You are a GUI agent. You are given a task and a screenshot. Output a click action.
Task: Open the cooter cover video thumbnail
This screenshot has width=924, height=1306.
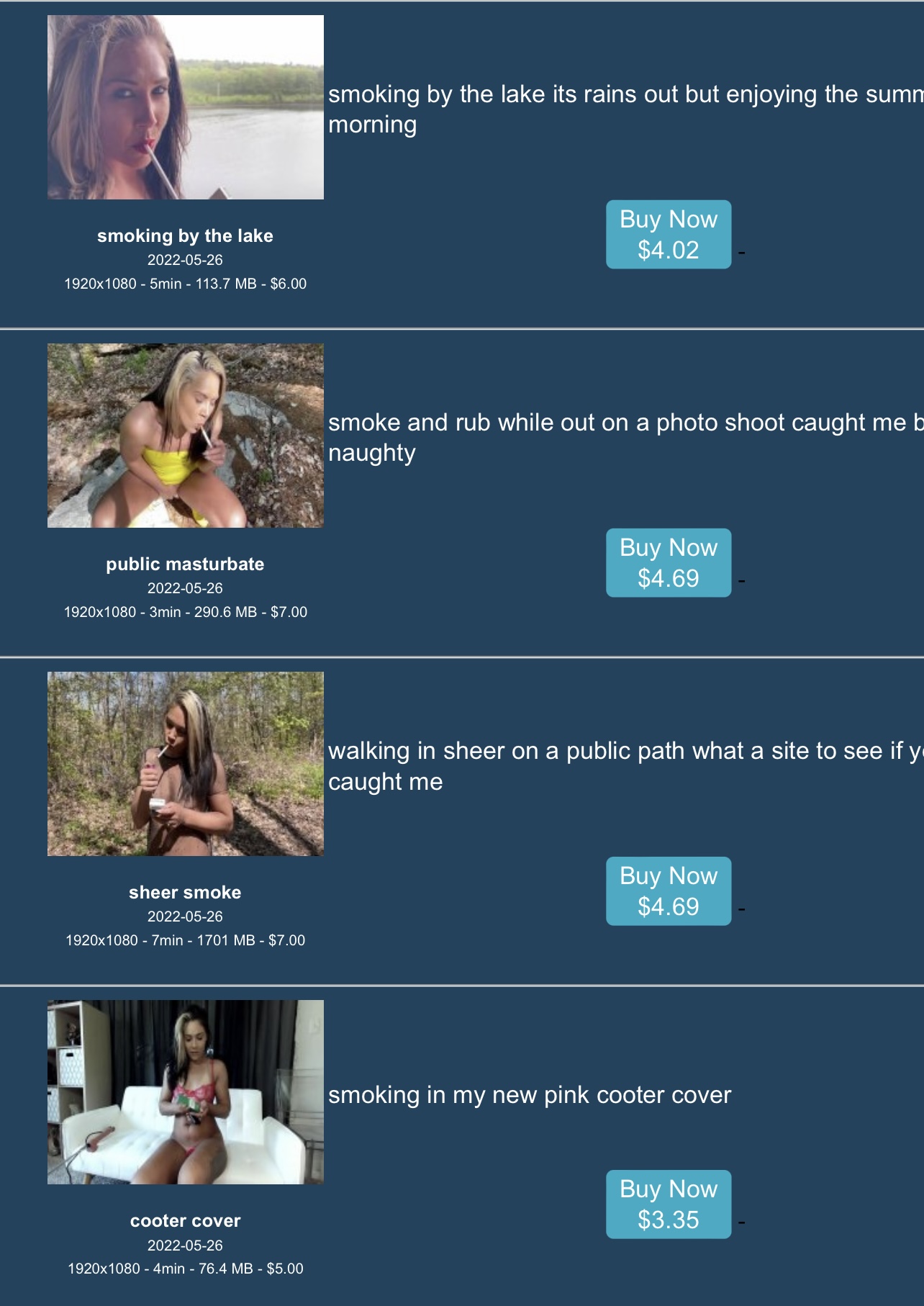pos(185,1092)
